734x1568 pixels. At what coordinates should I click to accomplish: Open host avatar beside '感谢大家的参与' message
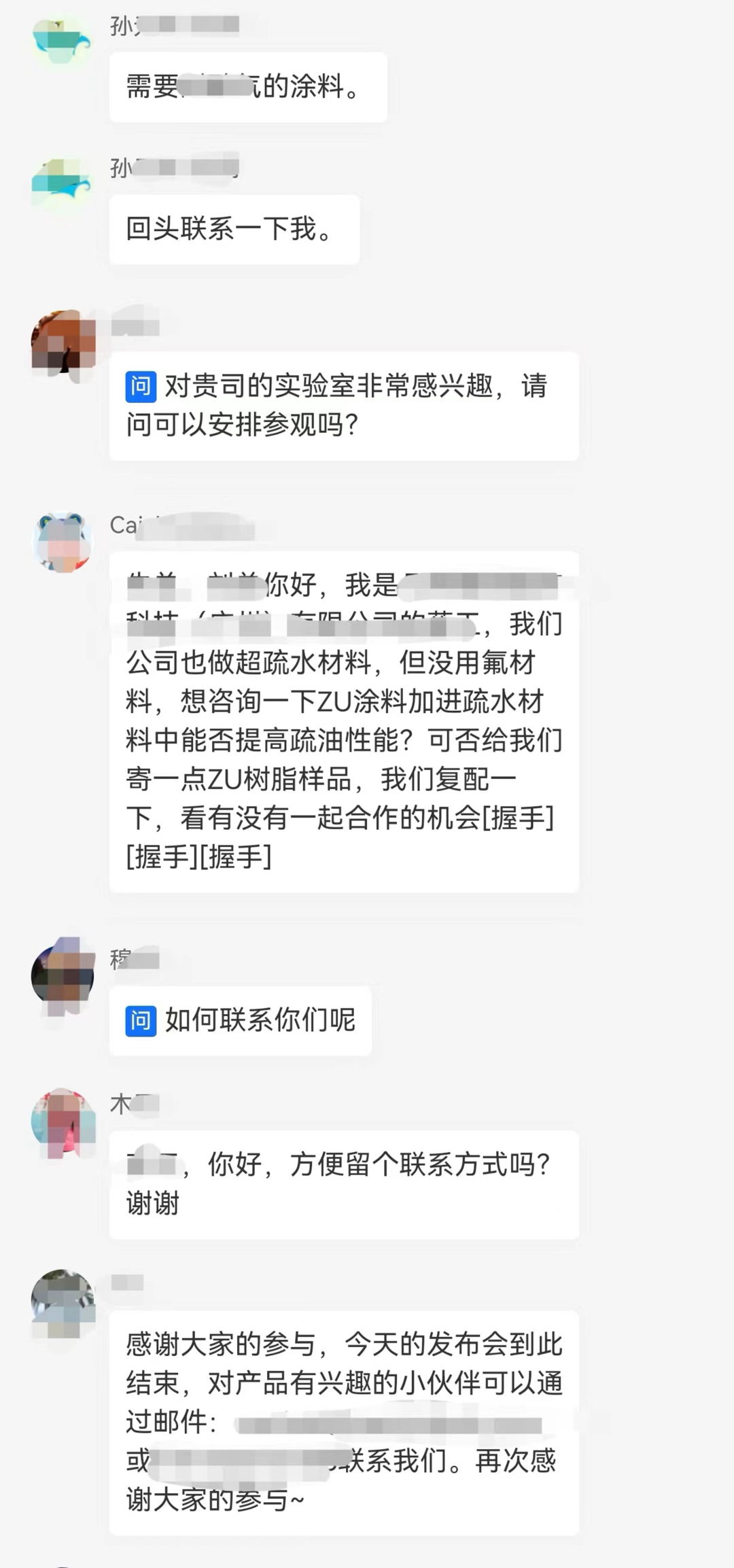(x=63, y=1301)
